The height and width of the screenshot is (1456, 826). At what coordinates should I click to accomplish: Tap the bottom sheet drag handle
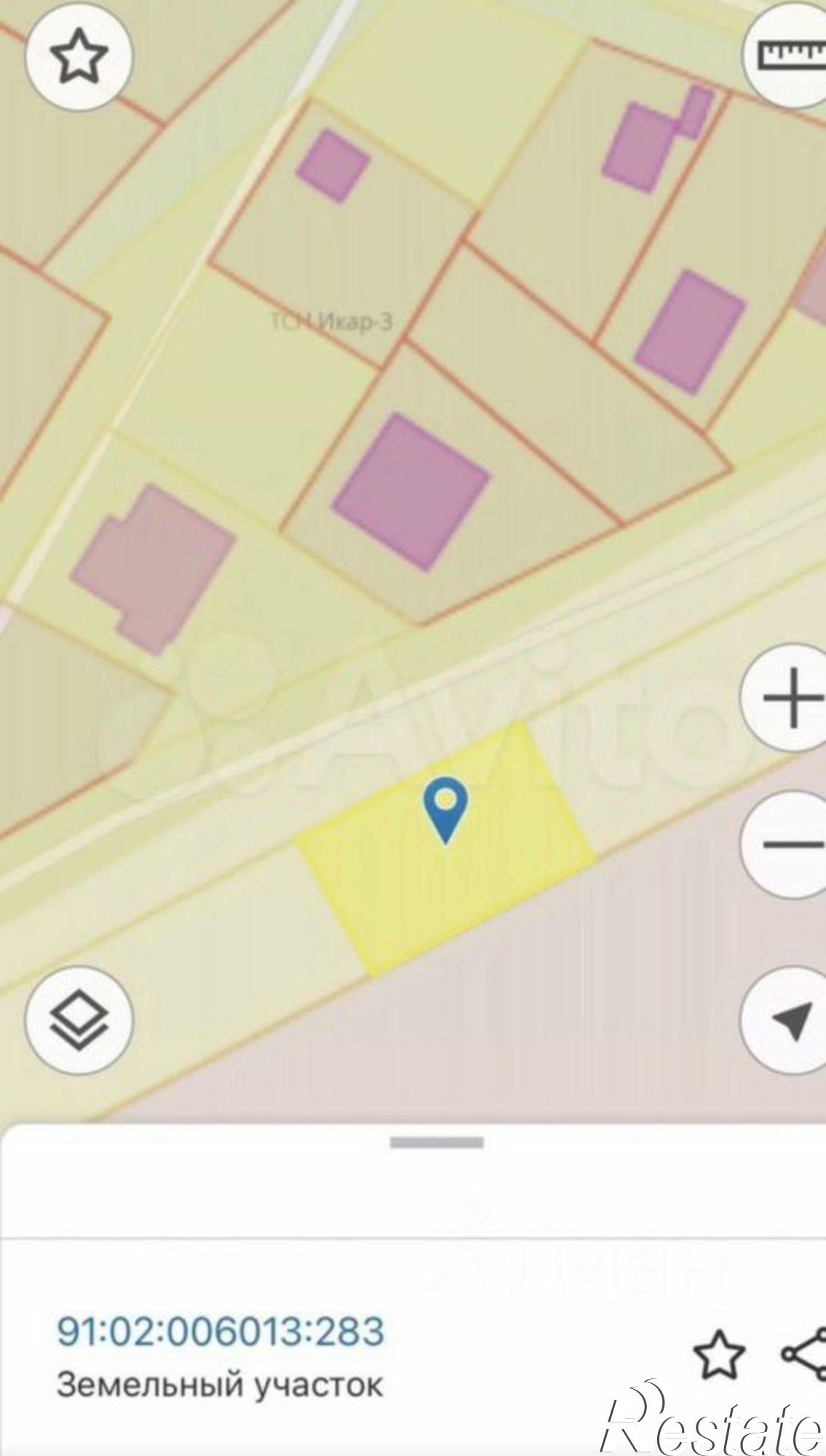coord(437,1142)
